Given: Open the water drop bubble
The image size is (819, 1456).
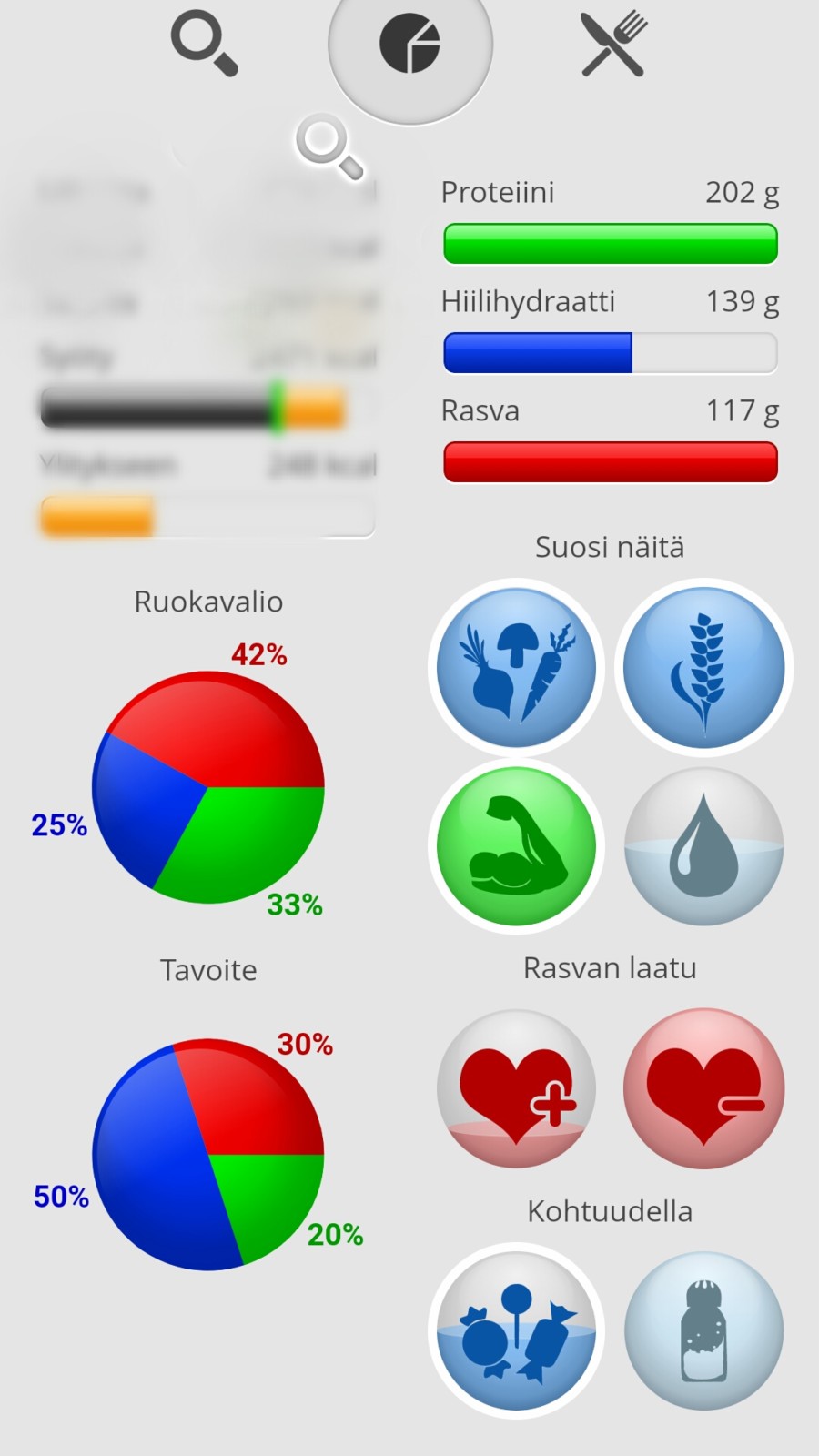Looking at the screenshot, I should 703,846.
